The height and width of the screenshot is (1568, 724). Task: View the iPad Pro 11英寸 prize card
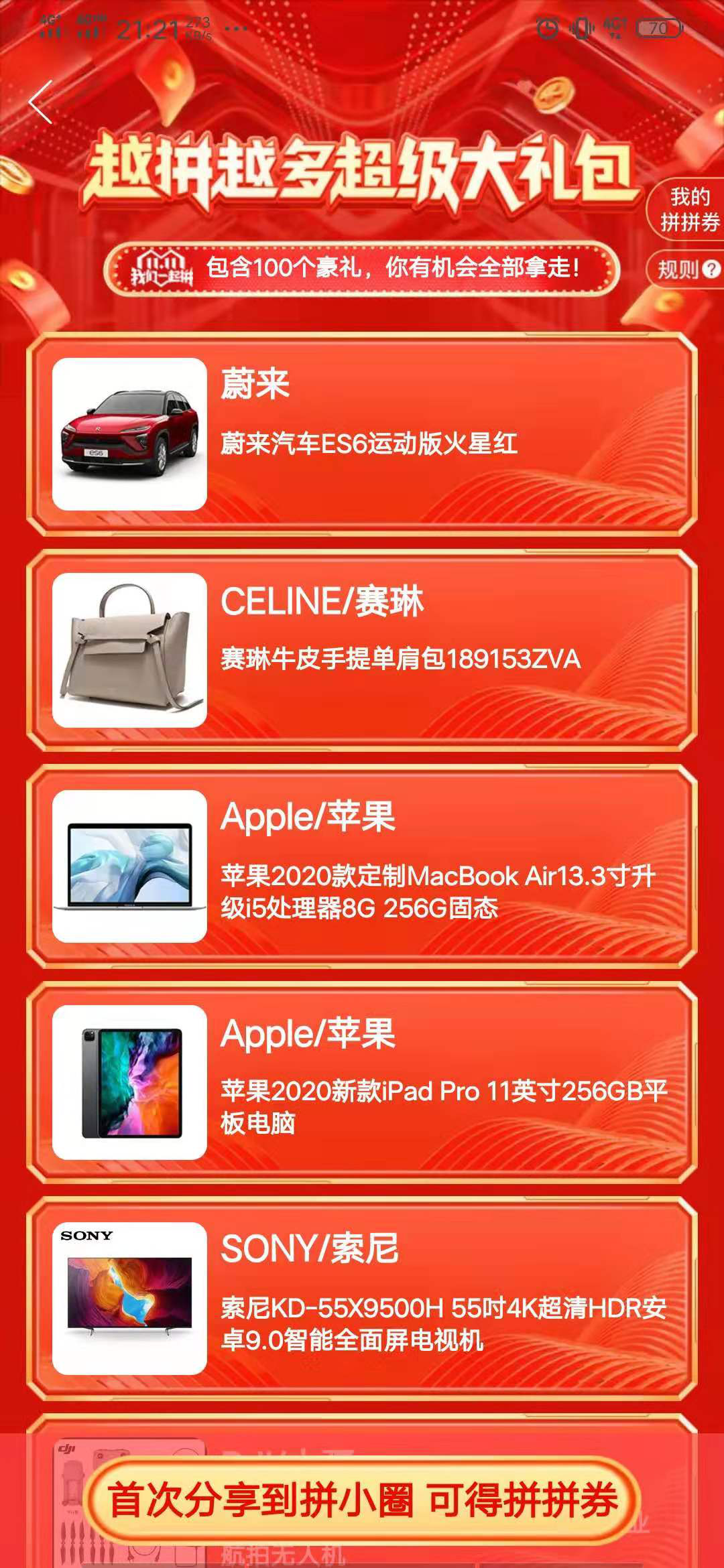(362, 1082)
